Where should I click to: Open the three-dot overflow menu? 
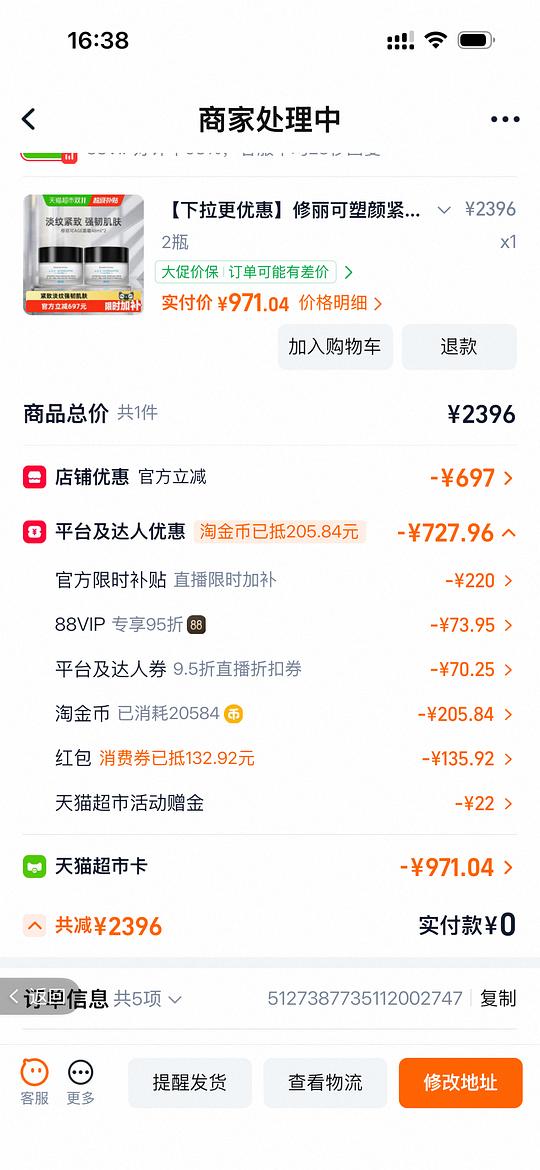tap(505, 119)
